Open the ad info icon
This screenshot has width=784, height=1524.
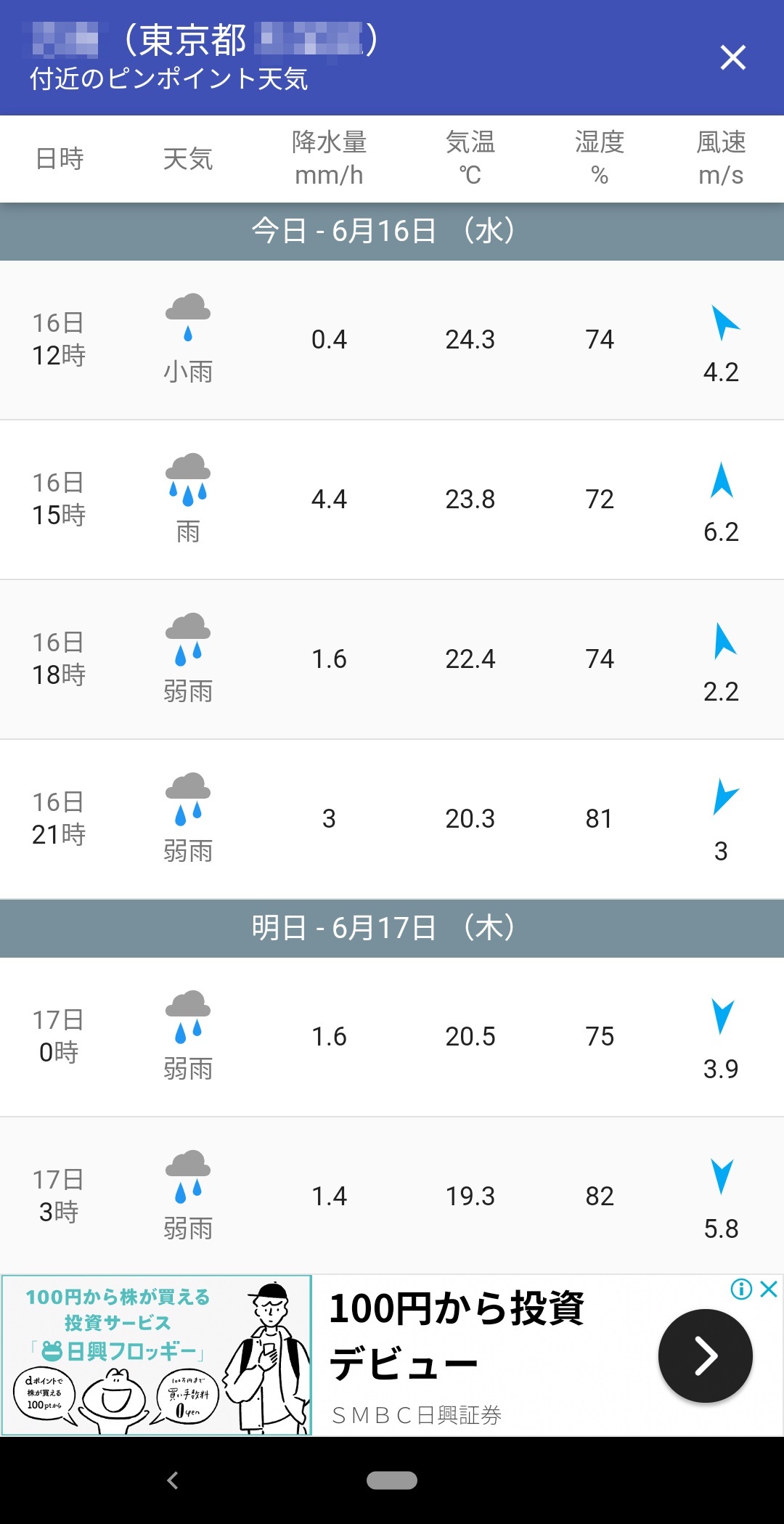(741, 1289)
